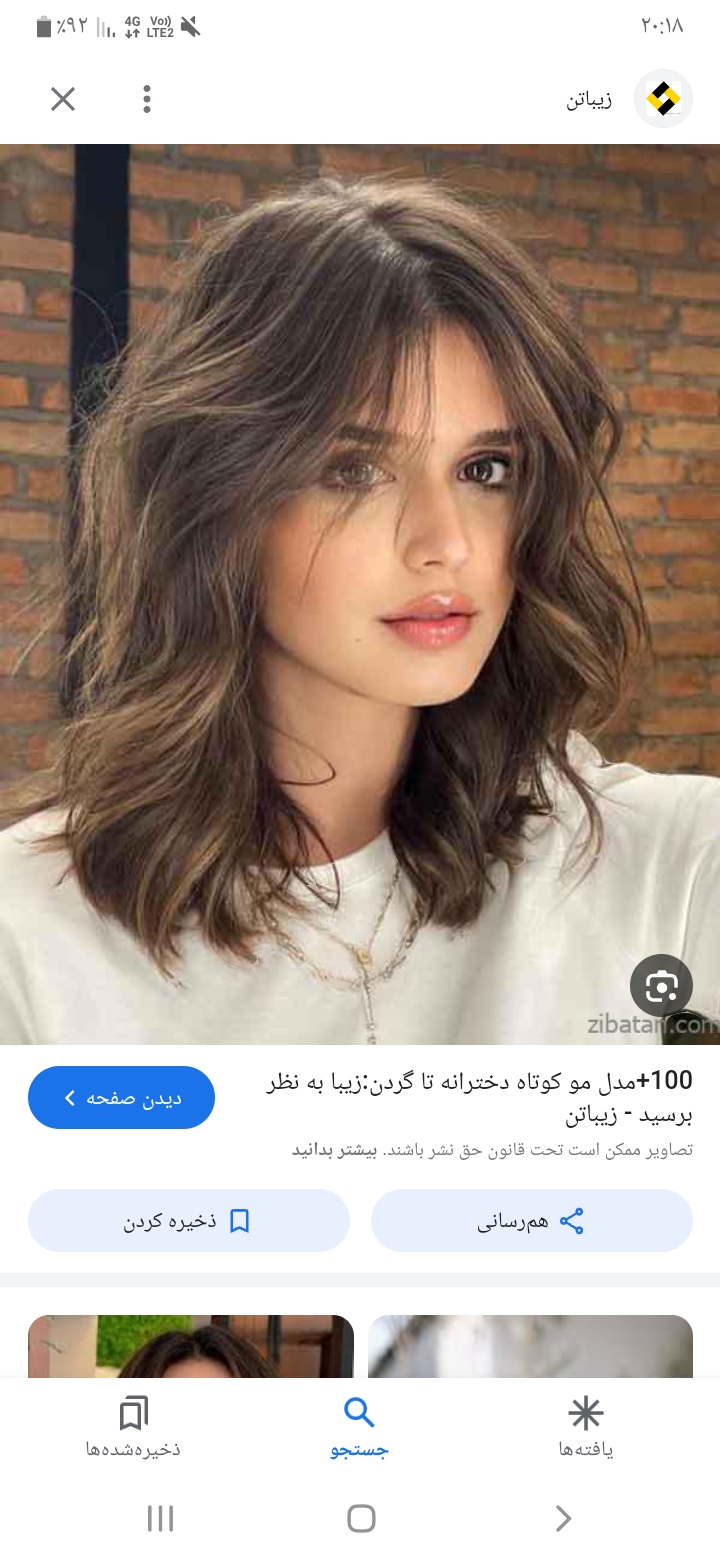Image resolution: width=720 pixels, height=1560 pixels.
Task: Search this image with Google Lens
Action: point(661,986)
